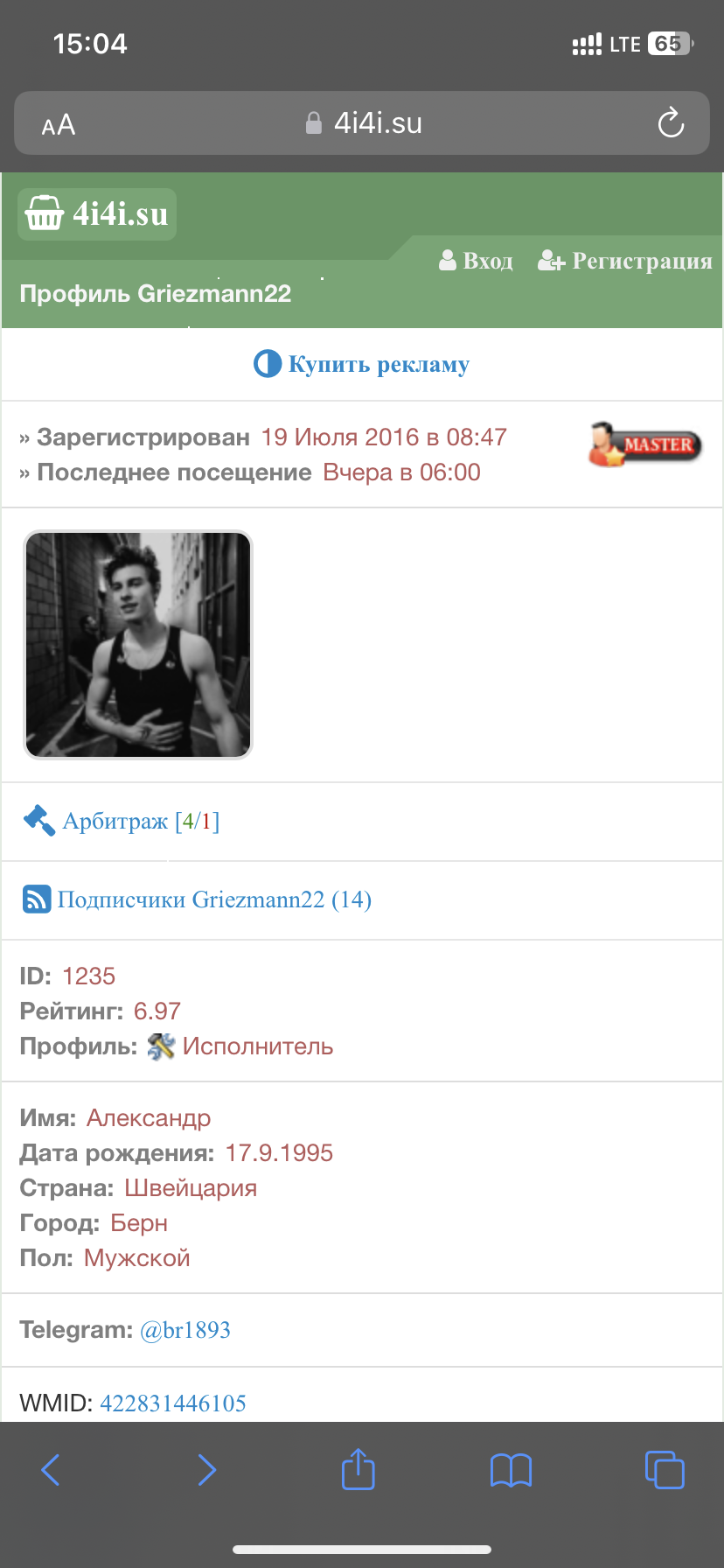The image size is (724, 1568).
Task: Open the Регистрация sign-up link
Action: pos(625,261)
